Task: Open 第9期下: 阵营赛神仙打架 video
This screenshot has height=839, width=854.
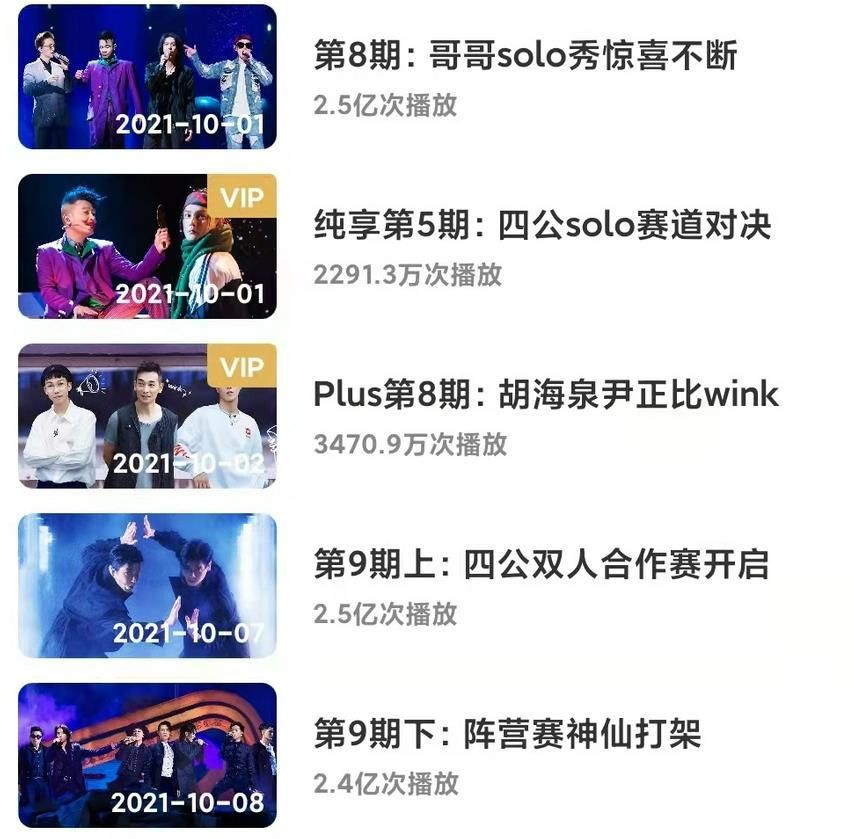Action: pyautogui.click(x=507, y=734)
